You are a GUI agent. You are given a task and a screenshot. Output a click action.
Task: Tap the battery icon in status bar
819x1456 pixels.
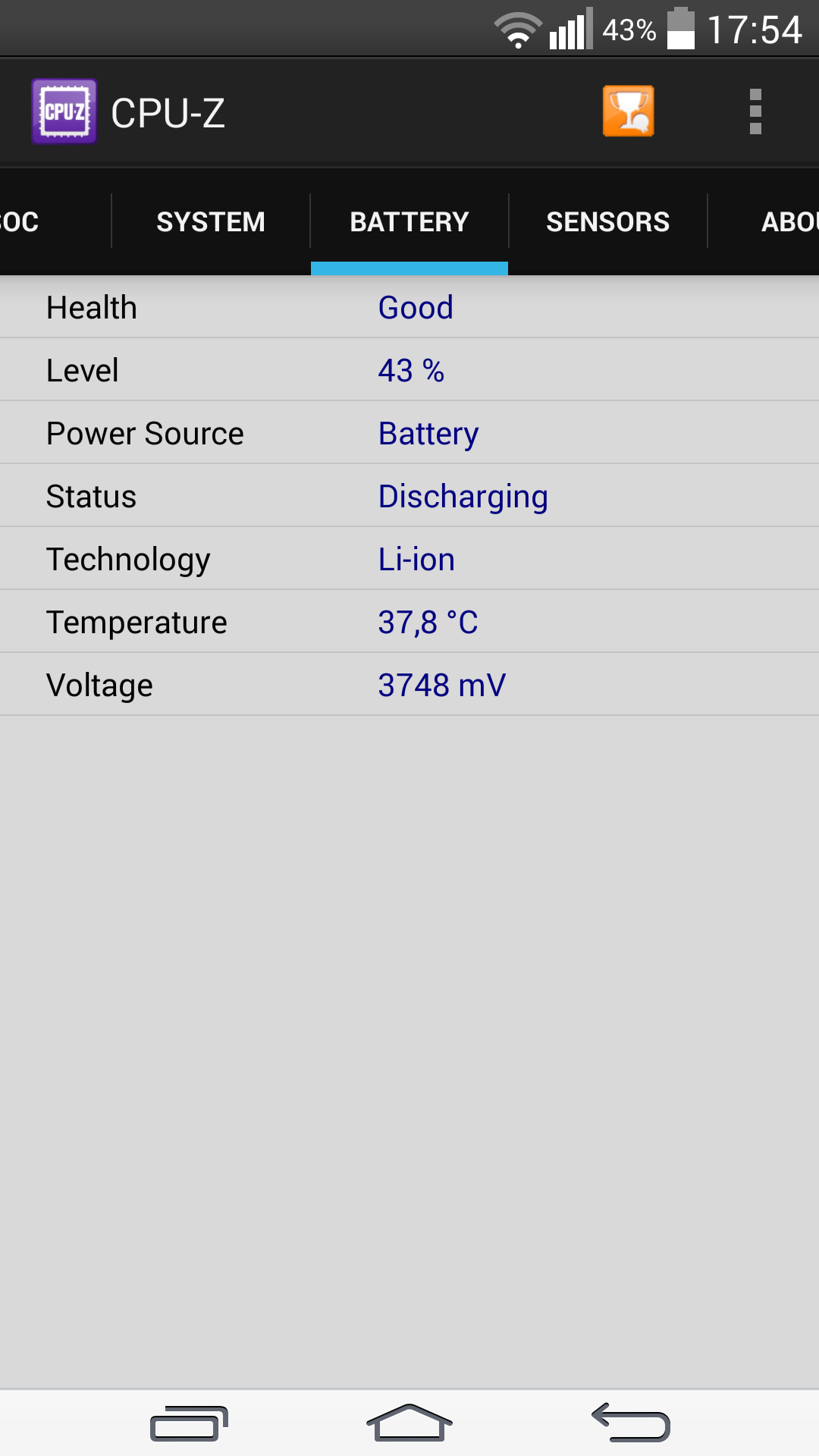click(x=681, y=29)
